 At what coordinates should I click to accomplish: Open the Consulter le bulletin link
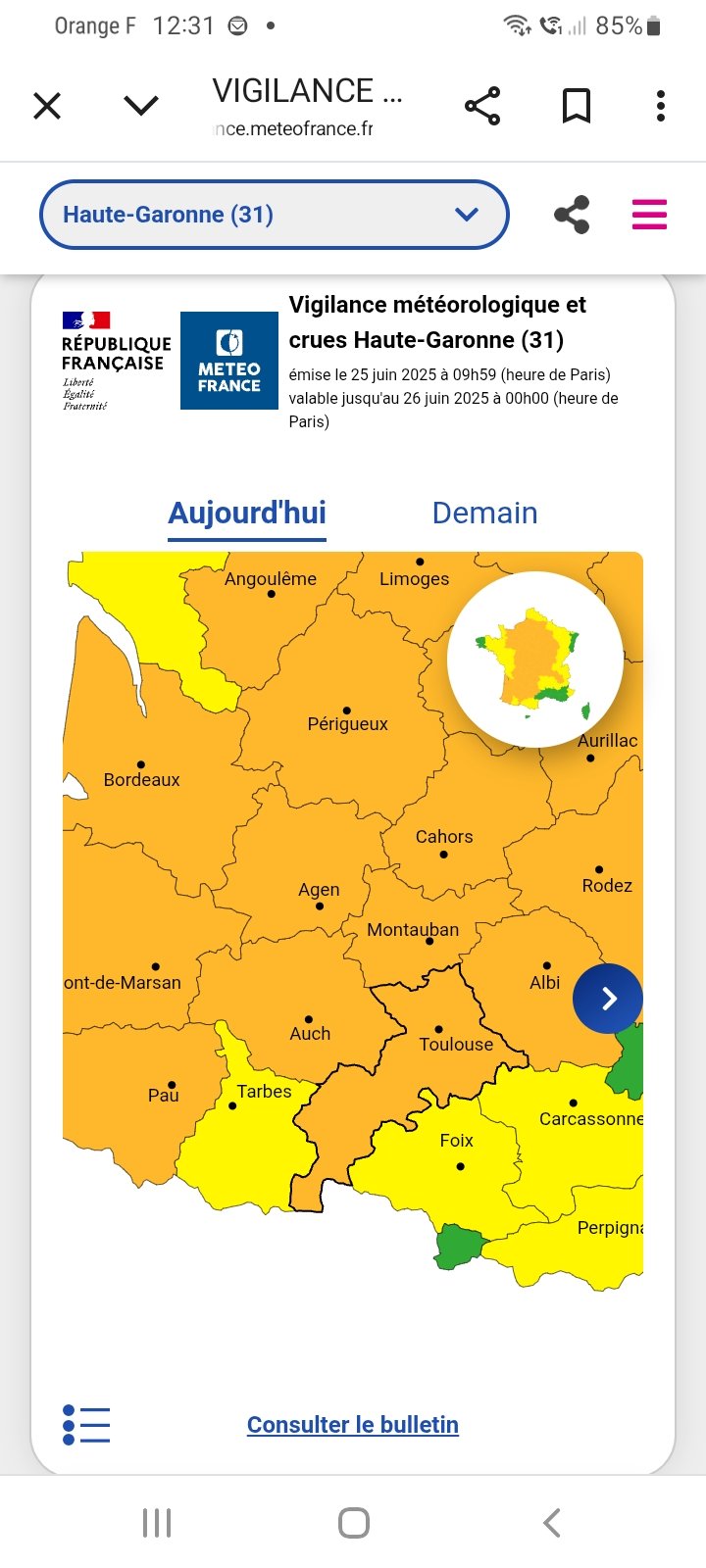pyautogui.click(x=353, y=1425)
